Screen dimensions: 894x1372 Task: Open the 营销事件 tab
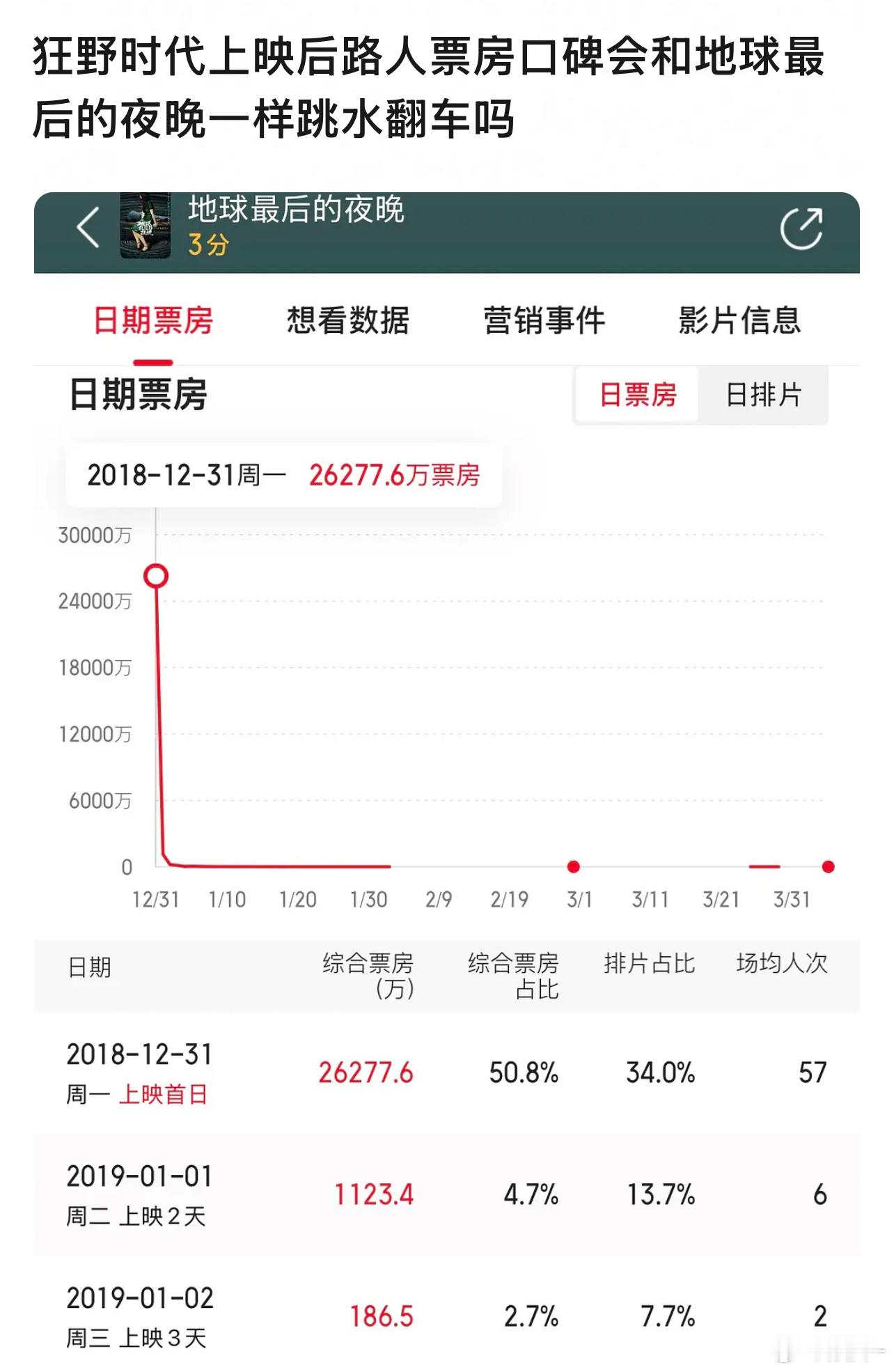click(544, 320)
